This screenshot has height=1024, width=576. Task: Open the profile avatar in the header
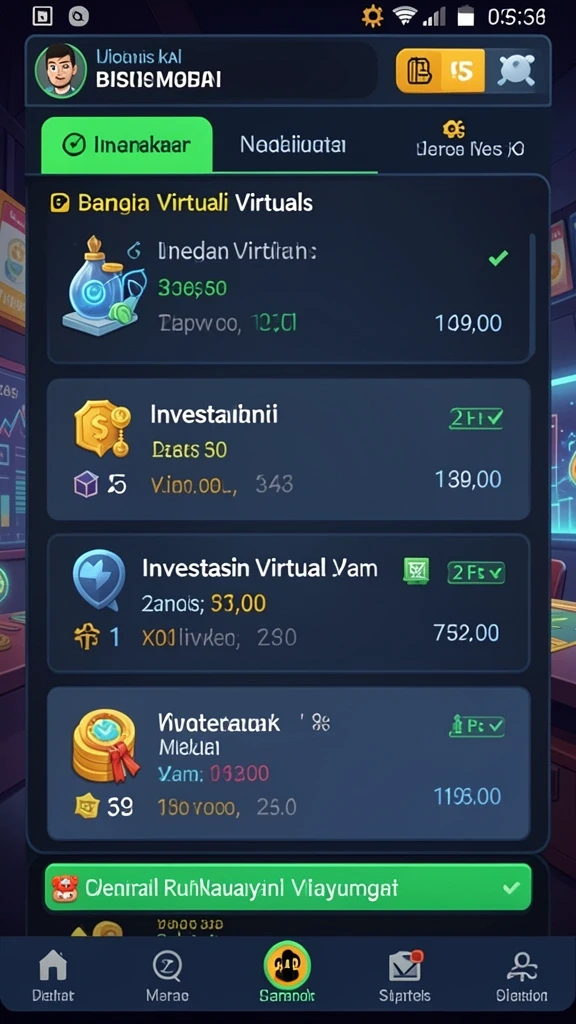(60, 70)
